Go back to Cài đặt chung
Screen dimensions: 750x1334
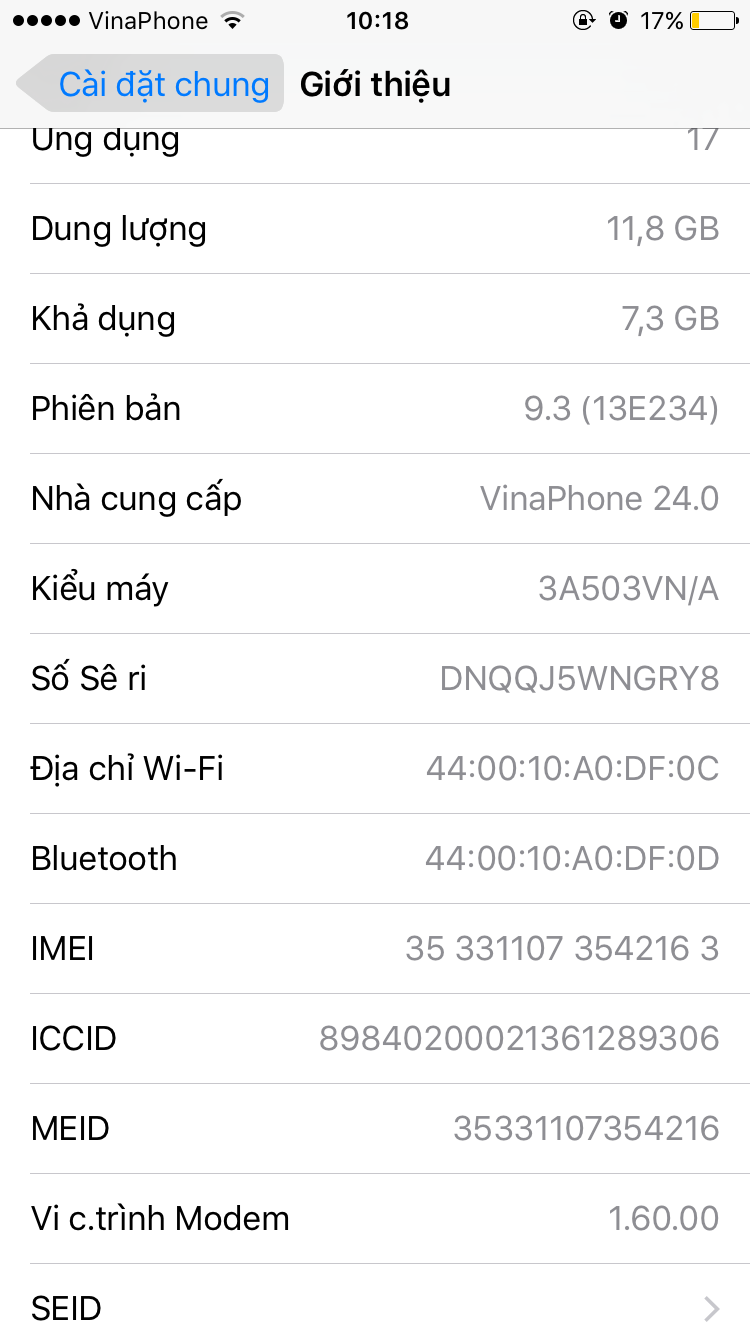[150, 84]
